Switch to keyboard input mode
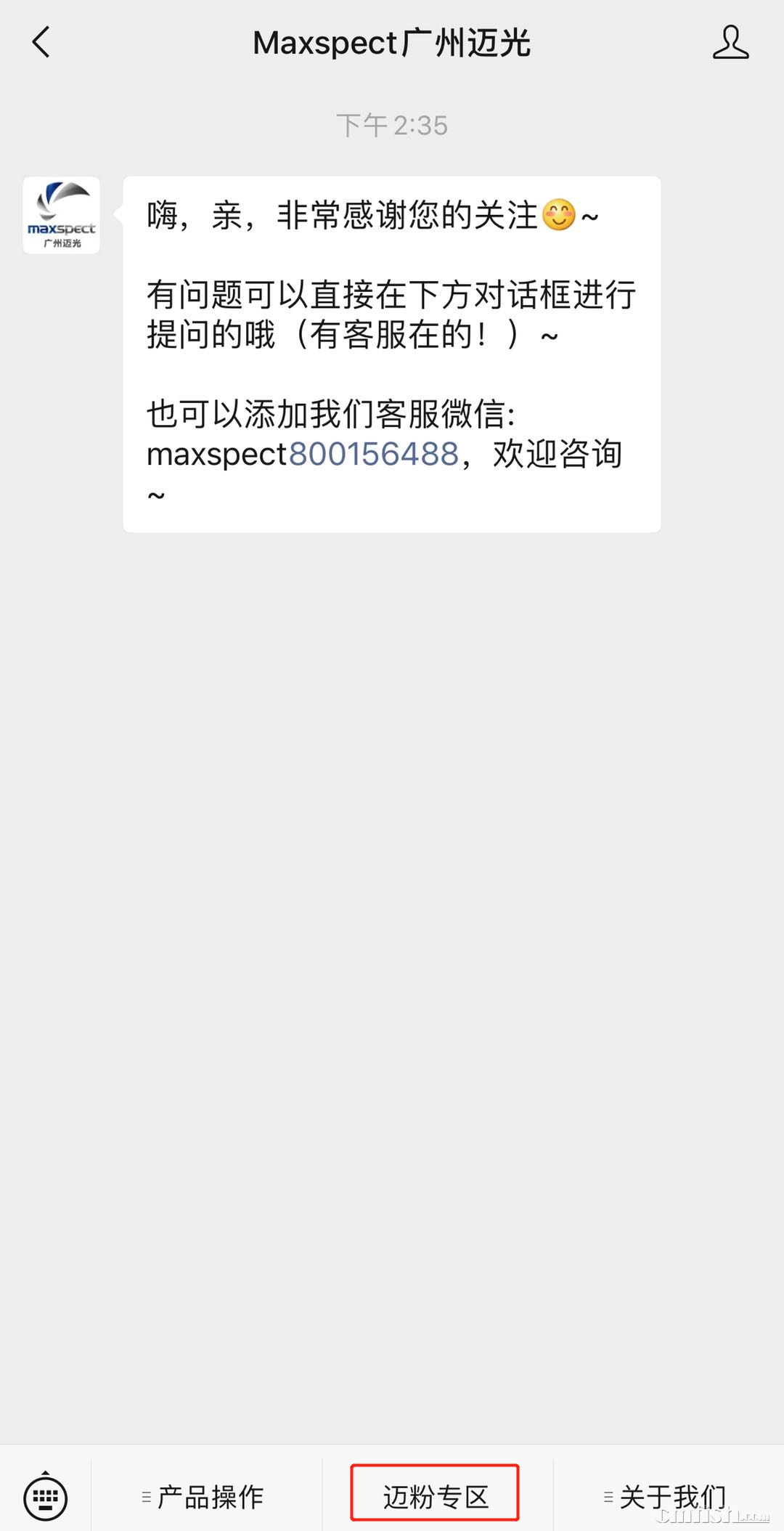 pyautogui.click(x=46, y=1496)
